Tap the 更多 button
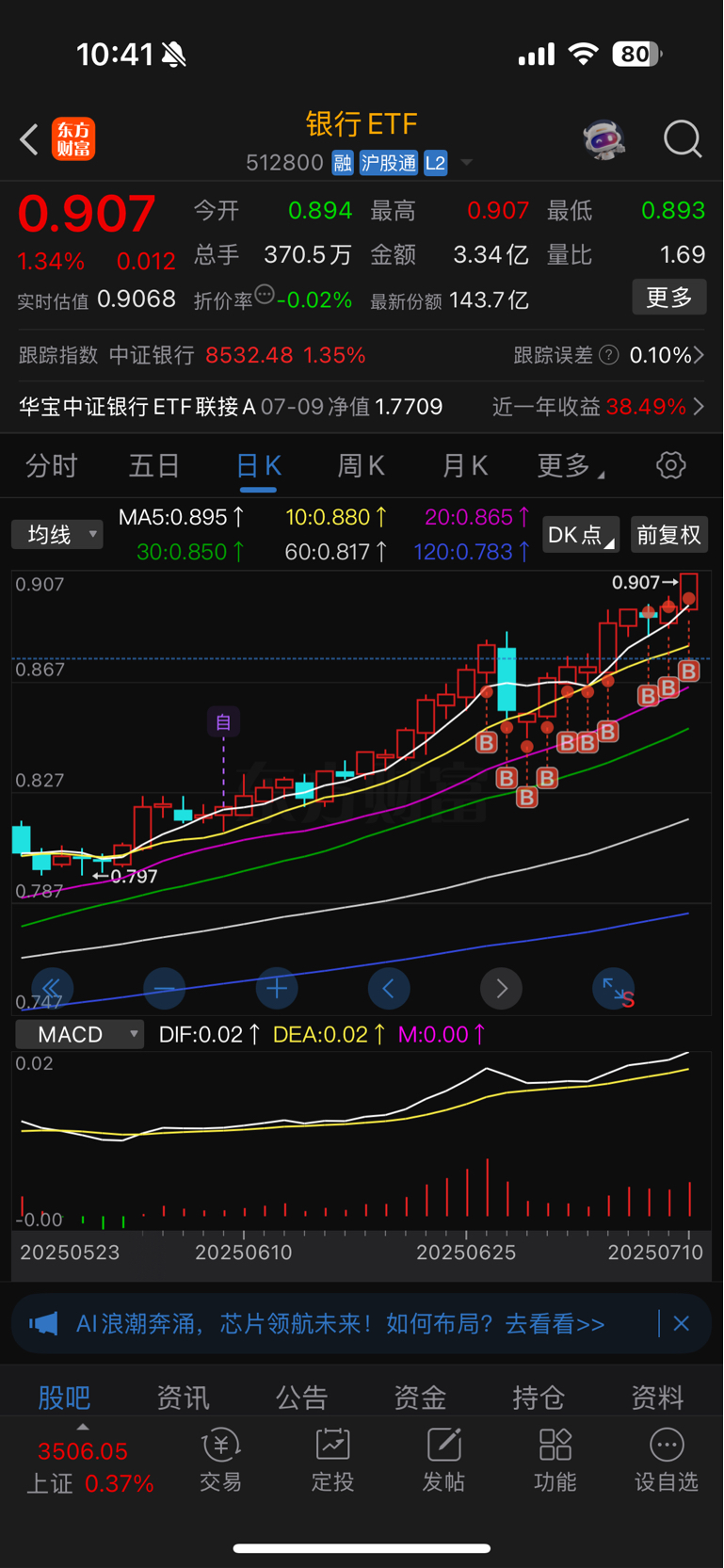This screenshot has height=1568, width=724. pyautogui.click(x=668, y=297)
